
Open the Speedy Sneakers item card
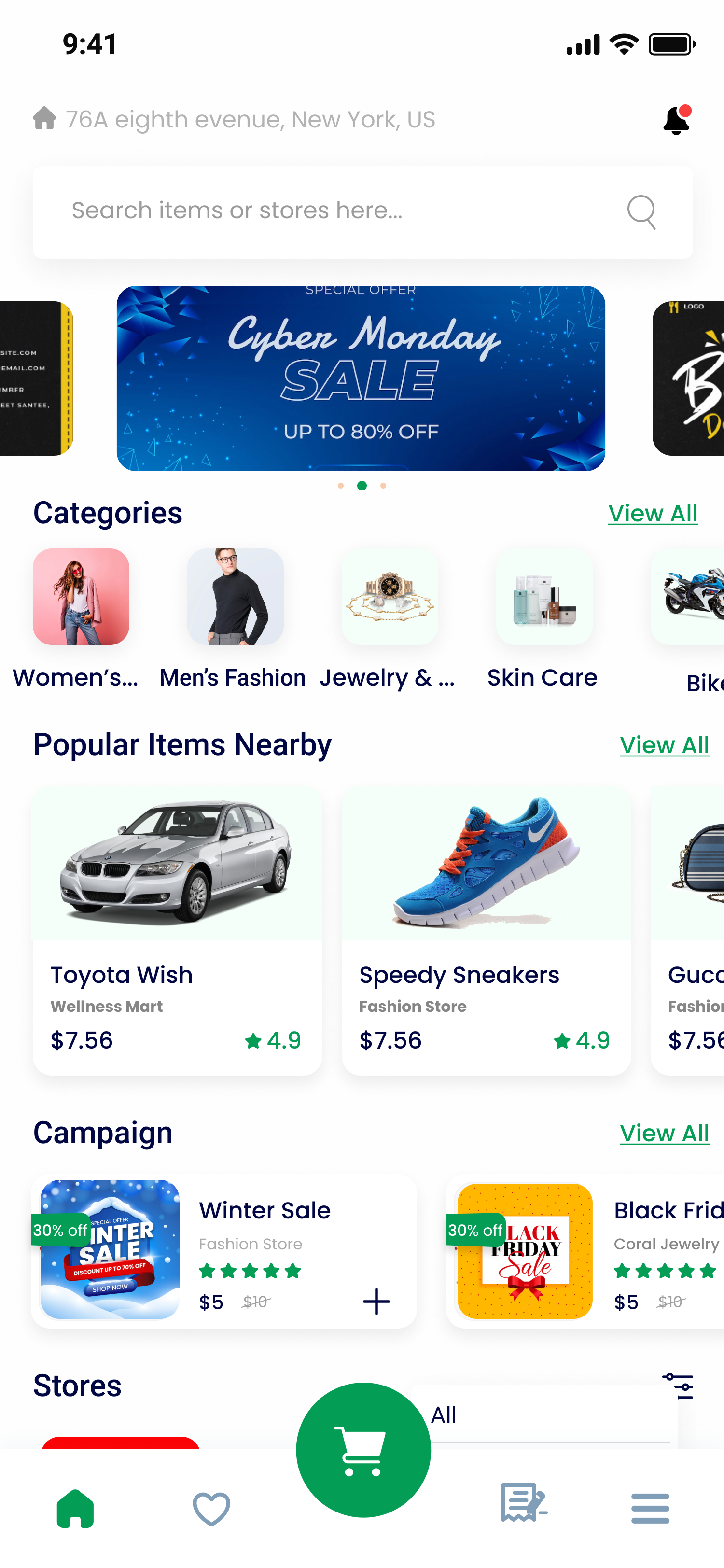click(486, 930)
